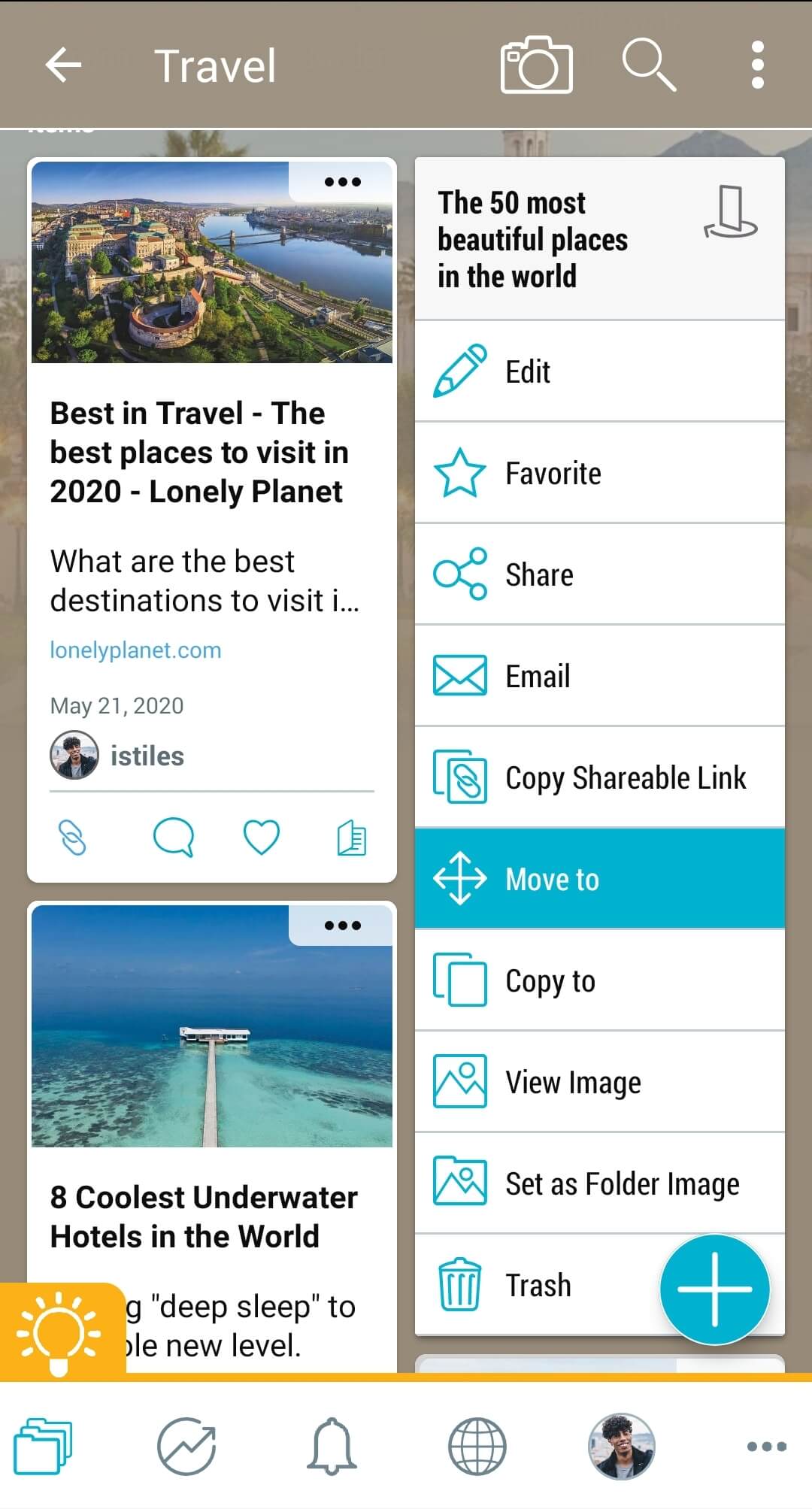Select View Image
This screenshot has height=1509, width=812.
[599, 1082]
